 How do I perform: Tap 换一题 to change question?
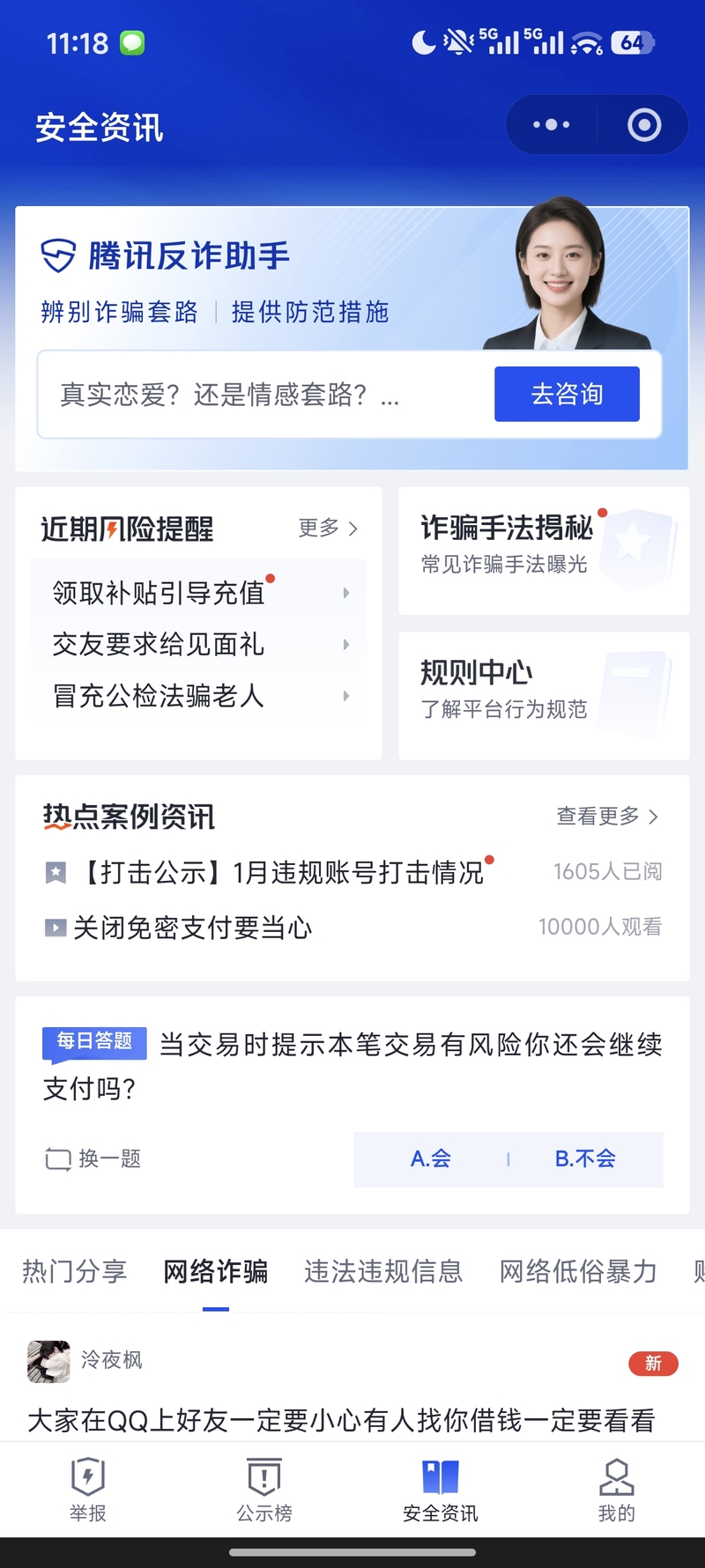click(93, 1158)
